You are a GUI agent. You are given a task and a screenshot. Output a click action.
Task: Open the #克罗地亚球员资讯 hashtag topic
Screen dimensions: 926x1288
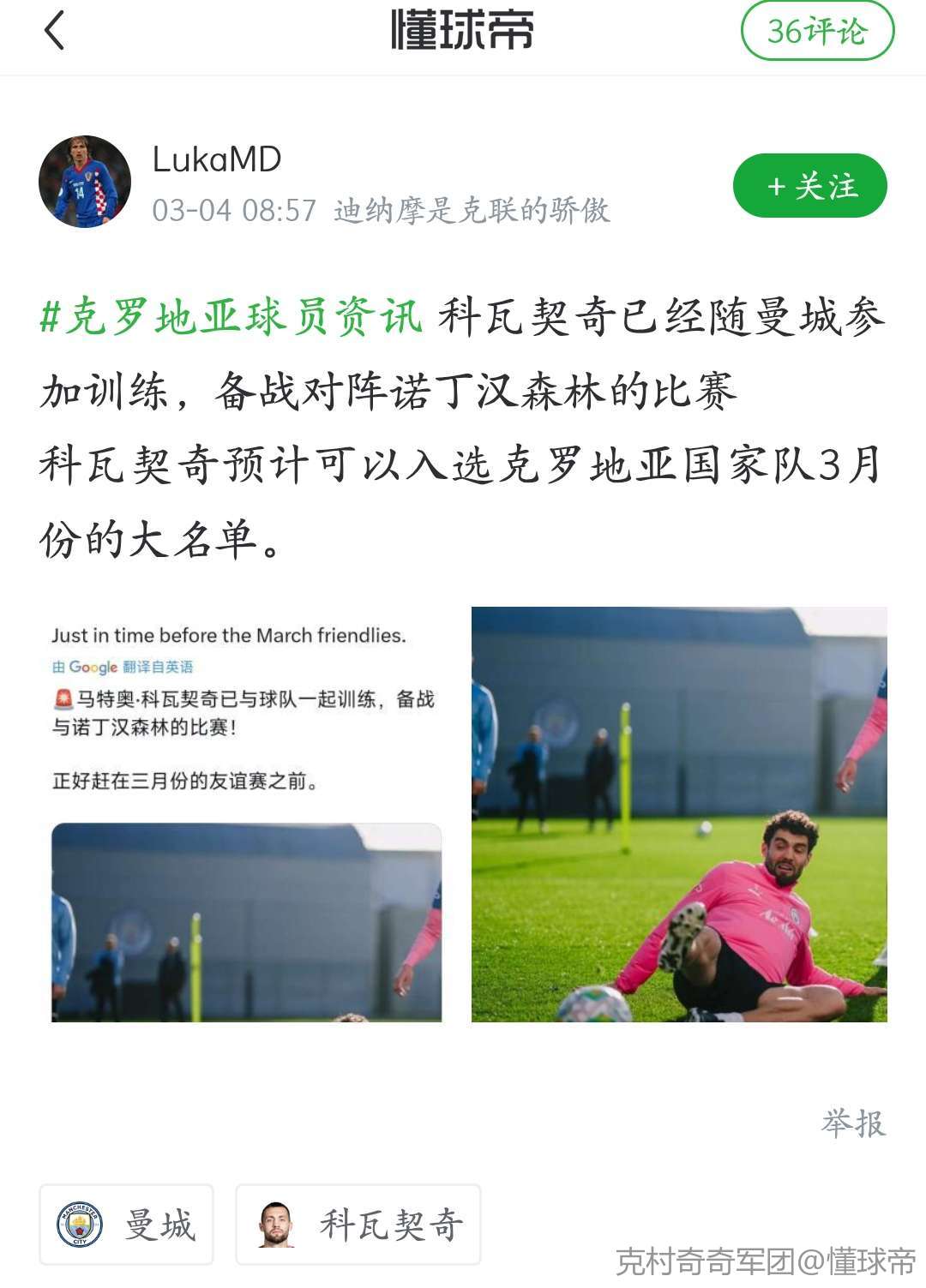[231, 317]
